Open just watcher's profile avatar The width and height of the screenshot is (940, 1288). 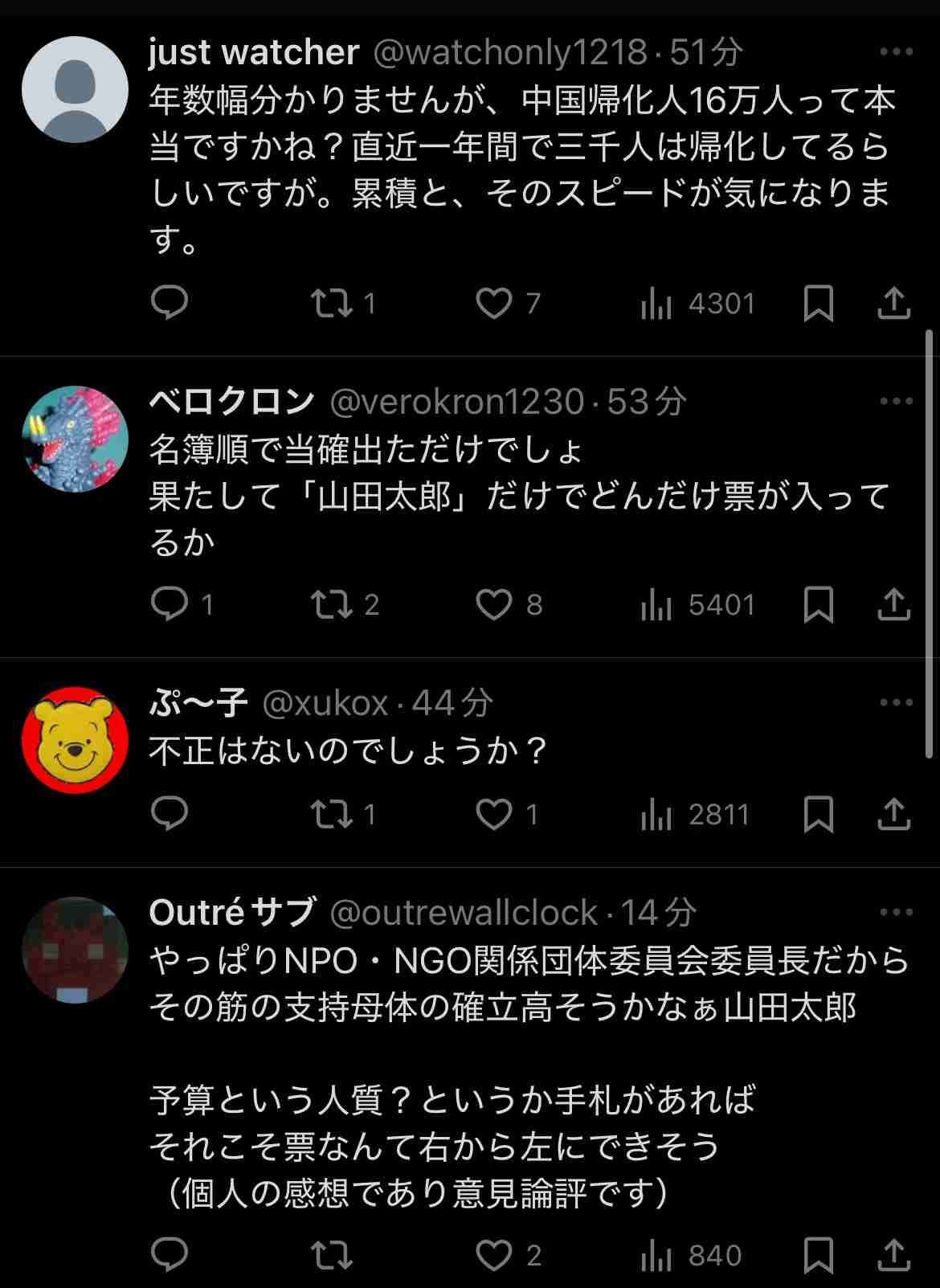(75, 89)
